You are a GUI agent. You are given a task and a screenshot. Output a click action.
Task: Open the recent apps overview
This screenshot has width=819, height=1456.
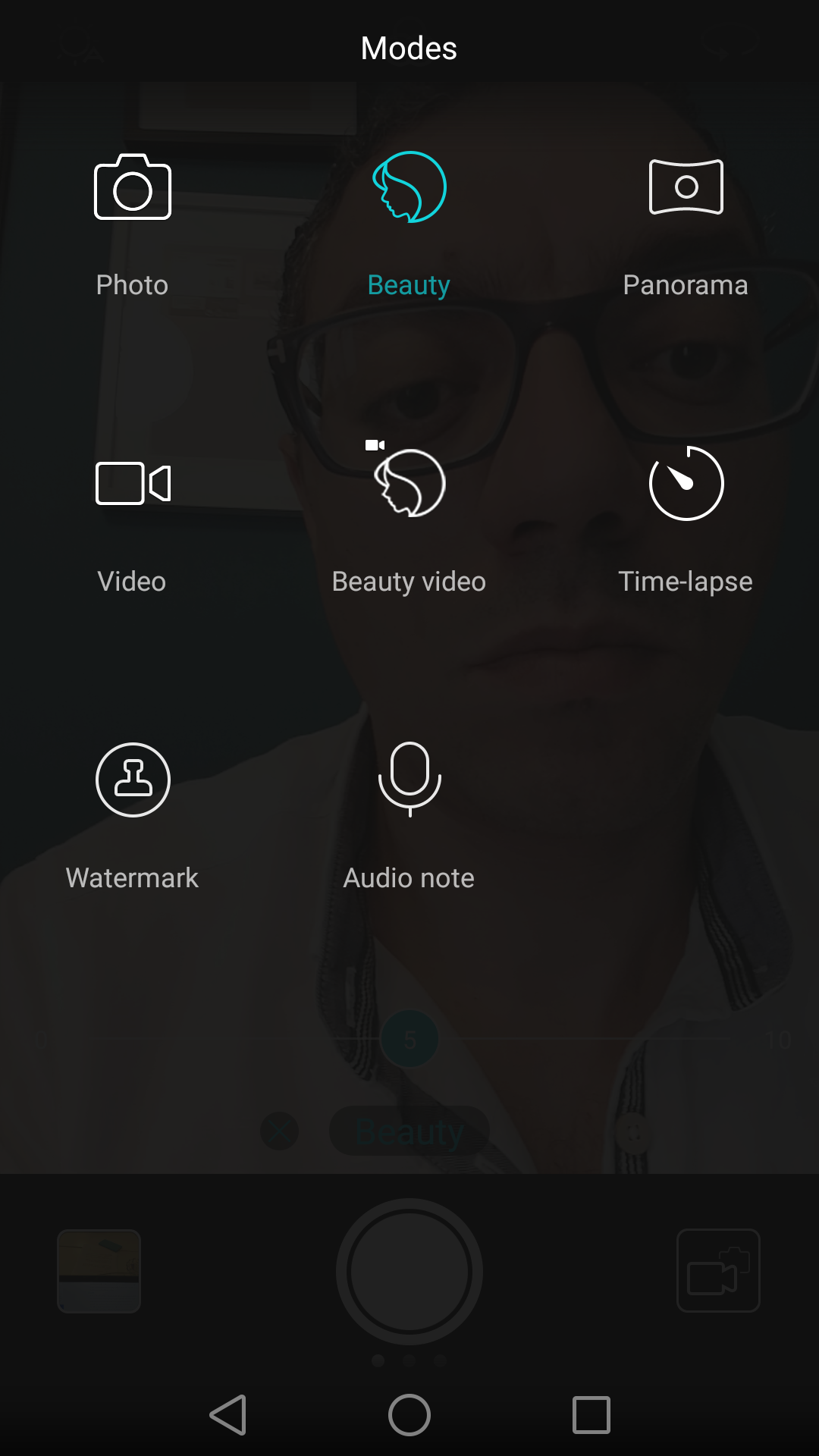coord(591,1415)
